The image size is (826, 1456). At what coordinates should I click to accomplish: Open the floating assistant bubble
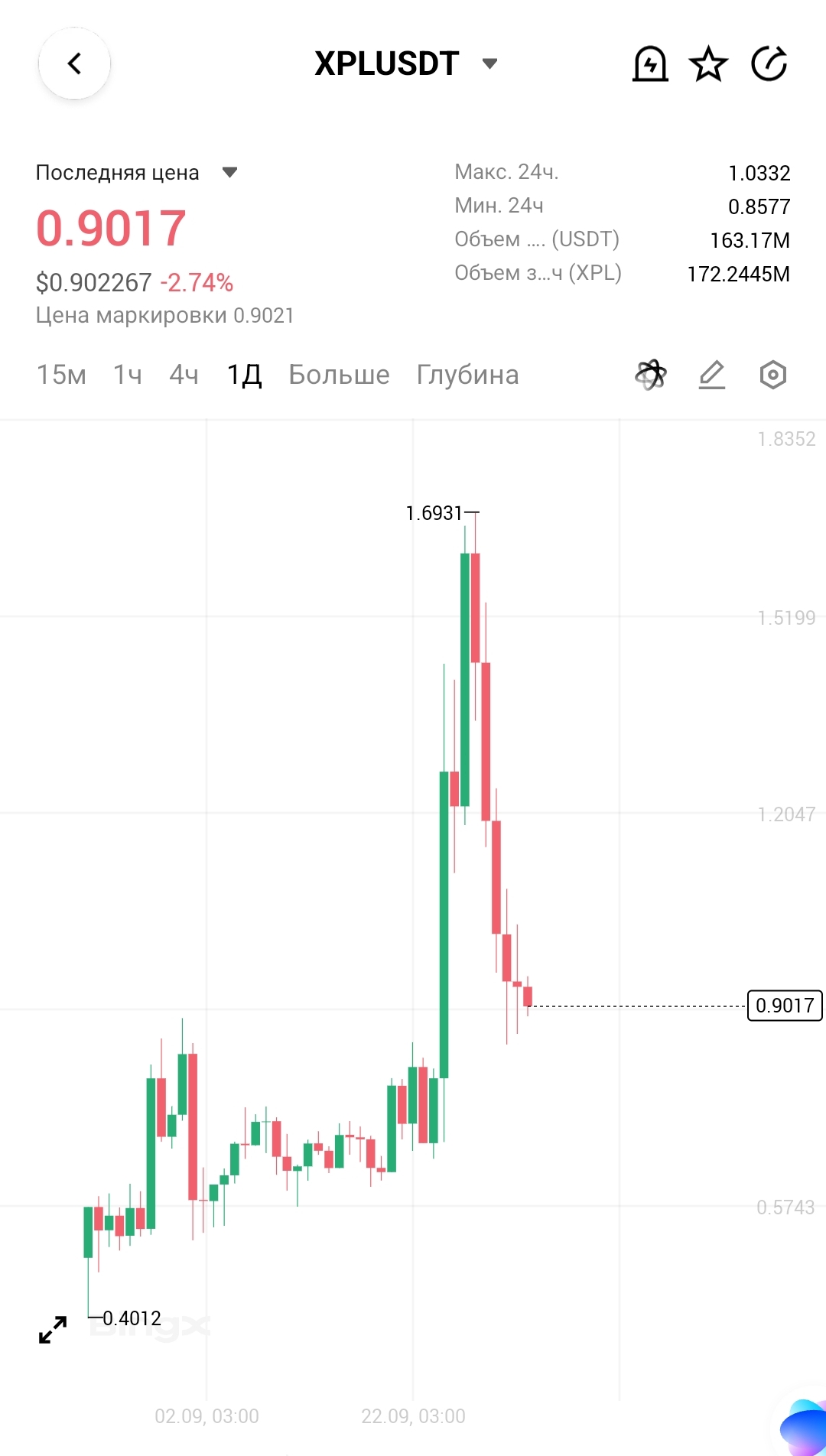(803, 1427)
